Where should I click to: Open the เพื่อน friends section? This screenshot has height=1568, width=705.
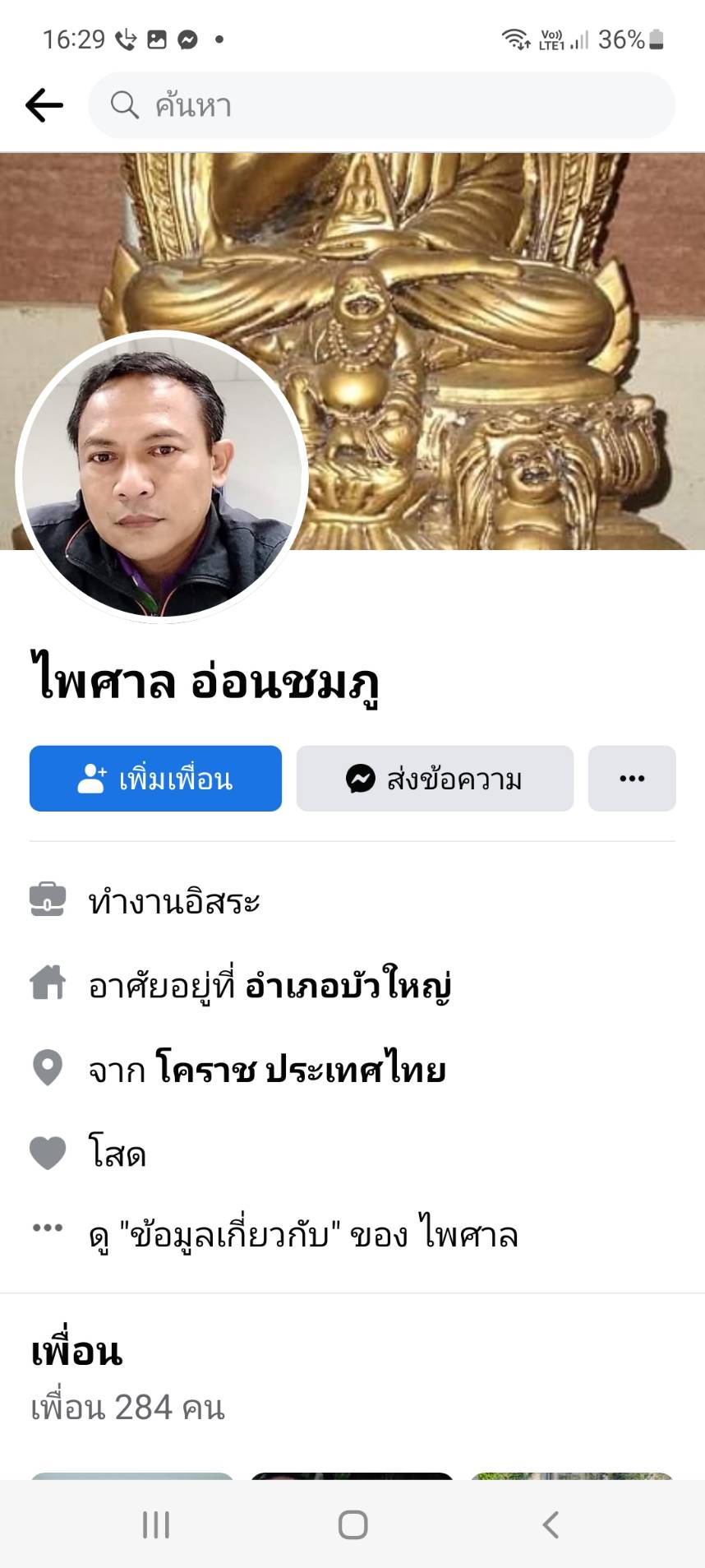tap(76, 1352)
